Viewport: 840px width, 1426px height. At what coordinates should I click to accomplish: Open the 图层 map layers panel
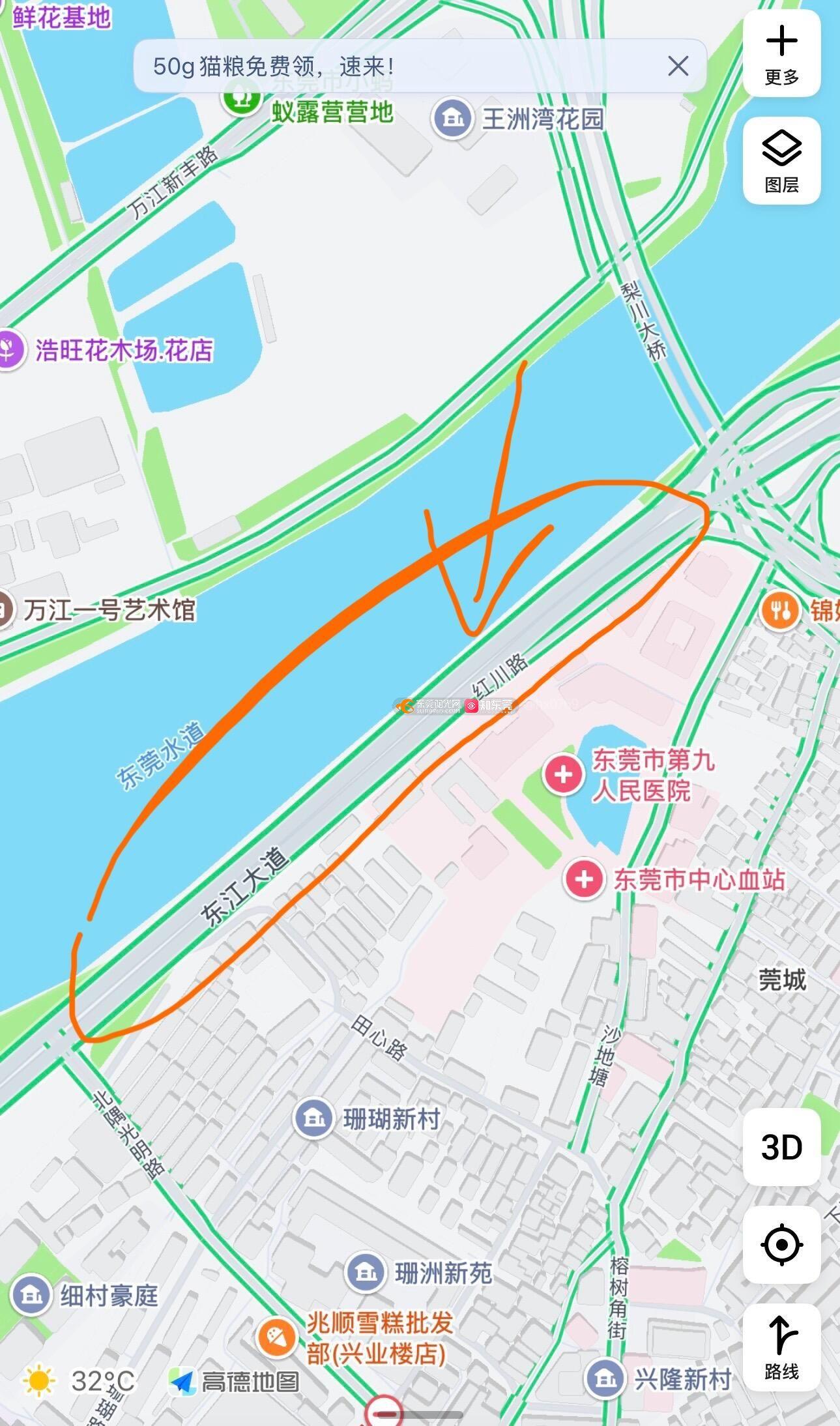point(781,161)
